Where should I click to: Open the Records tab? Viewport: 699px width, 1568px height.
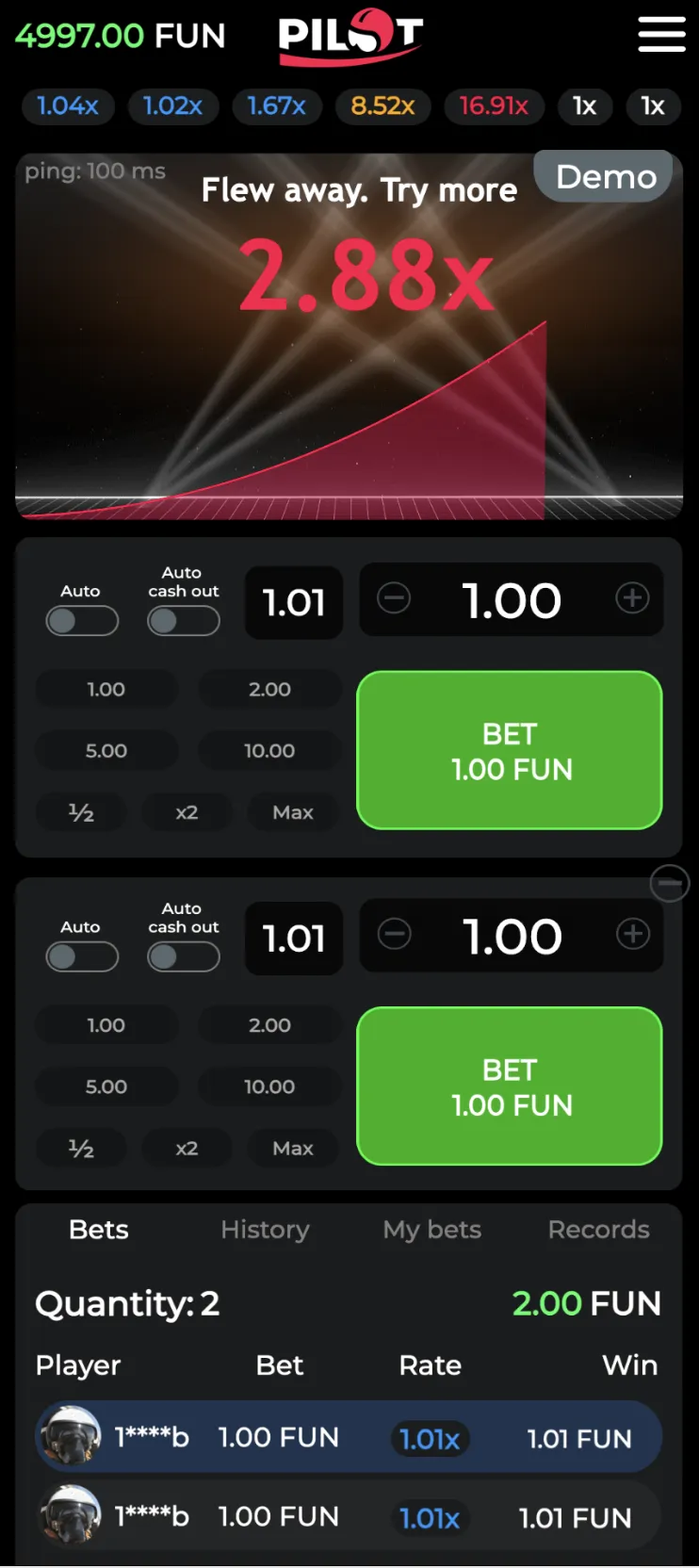(x=598, y=1230)
